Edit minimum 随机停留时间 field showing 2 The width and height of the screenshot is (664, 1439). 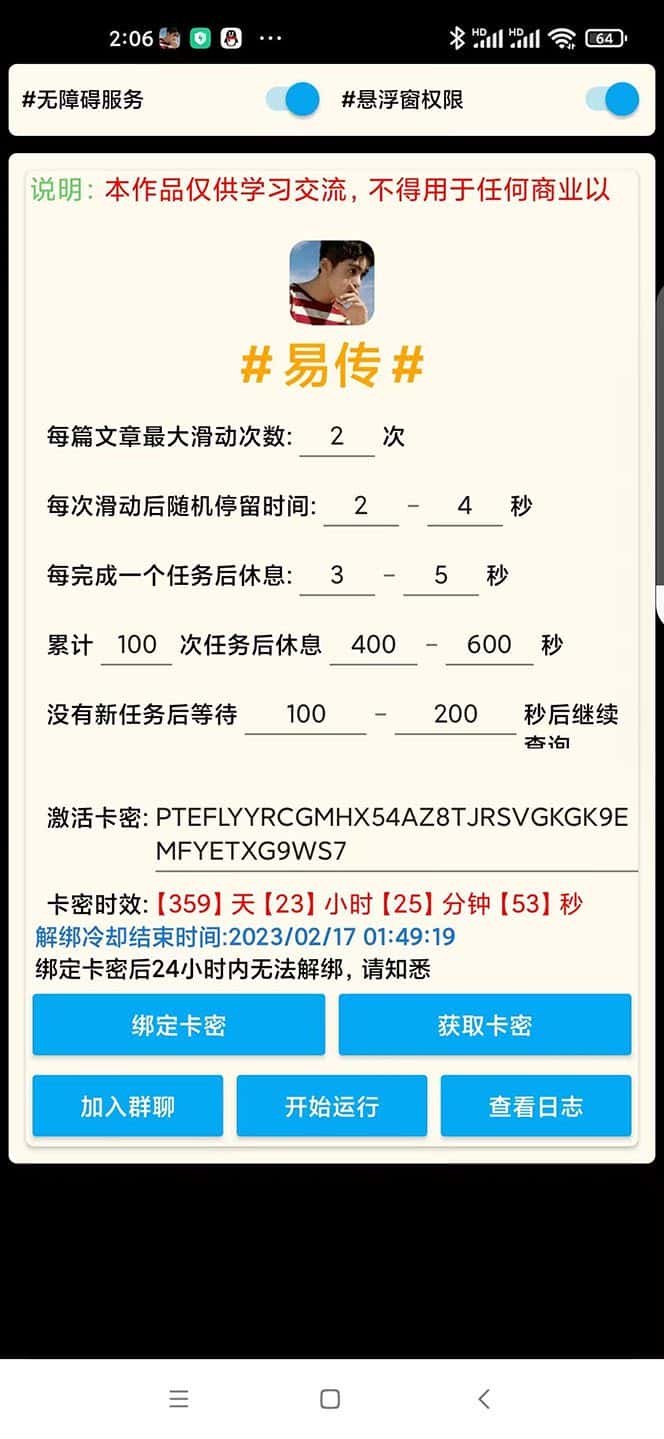[361, 506]
